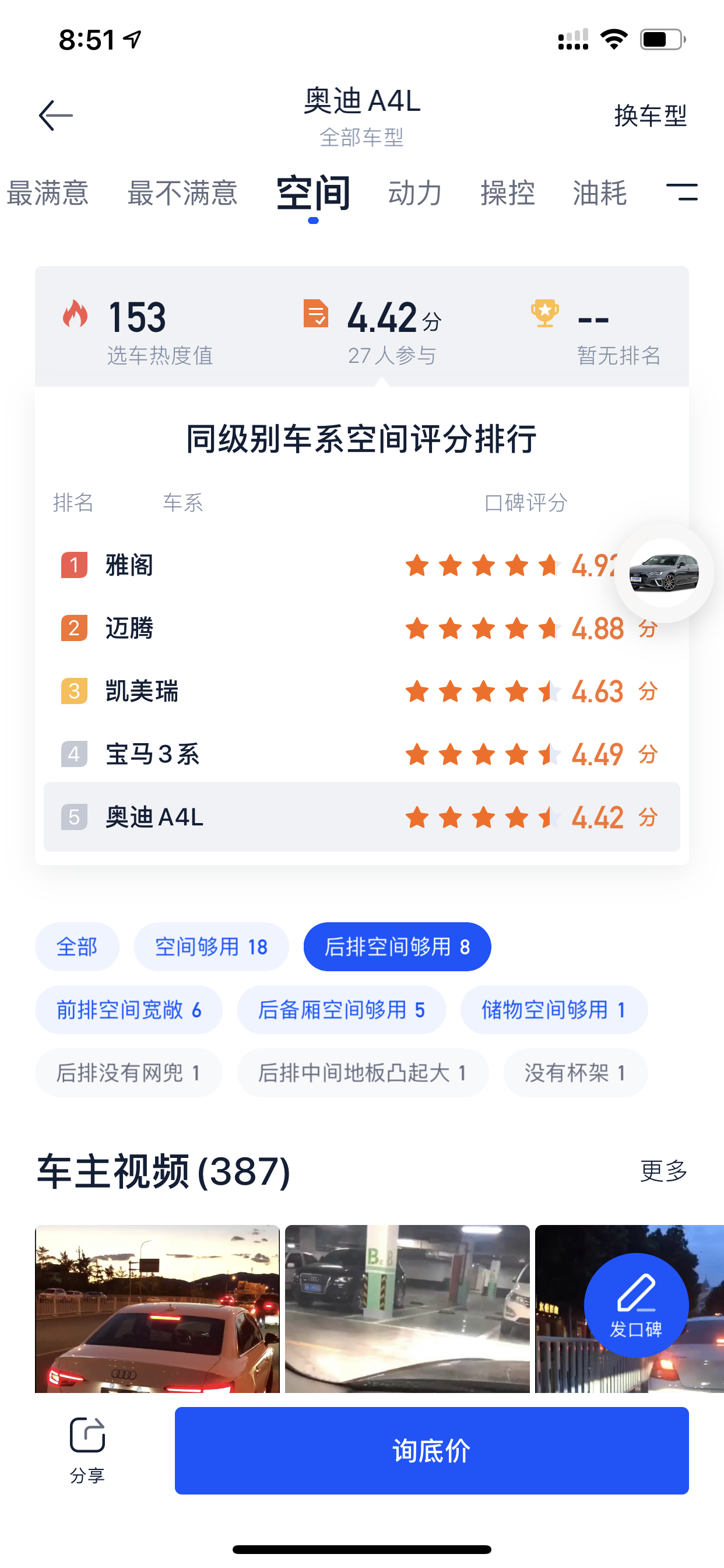The image size is (724, 1568).
Task: Switch to the 最满意 tab
Action: tap(47, 193)
